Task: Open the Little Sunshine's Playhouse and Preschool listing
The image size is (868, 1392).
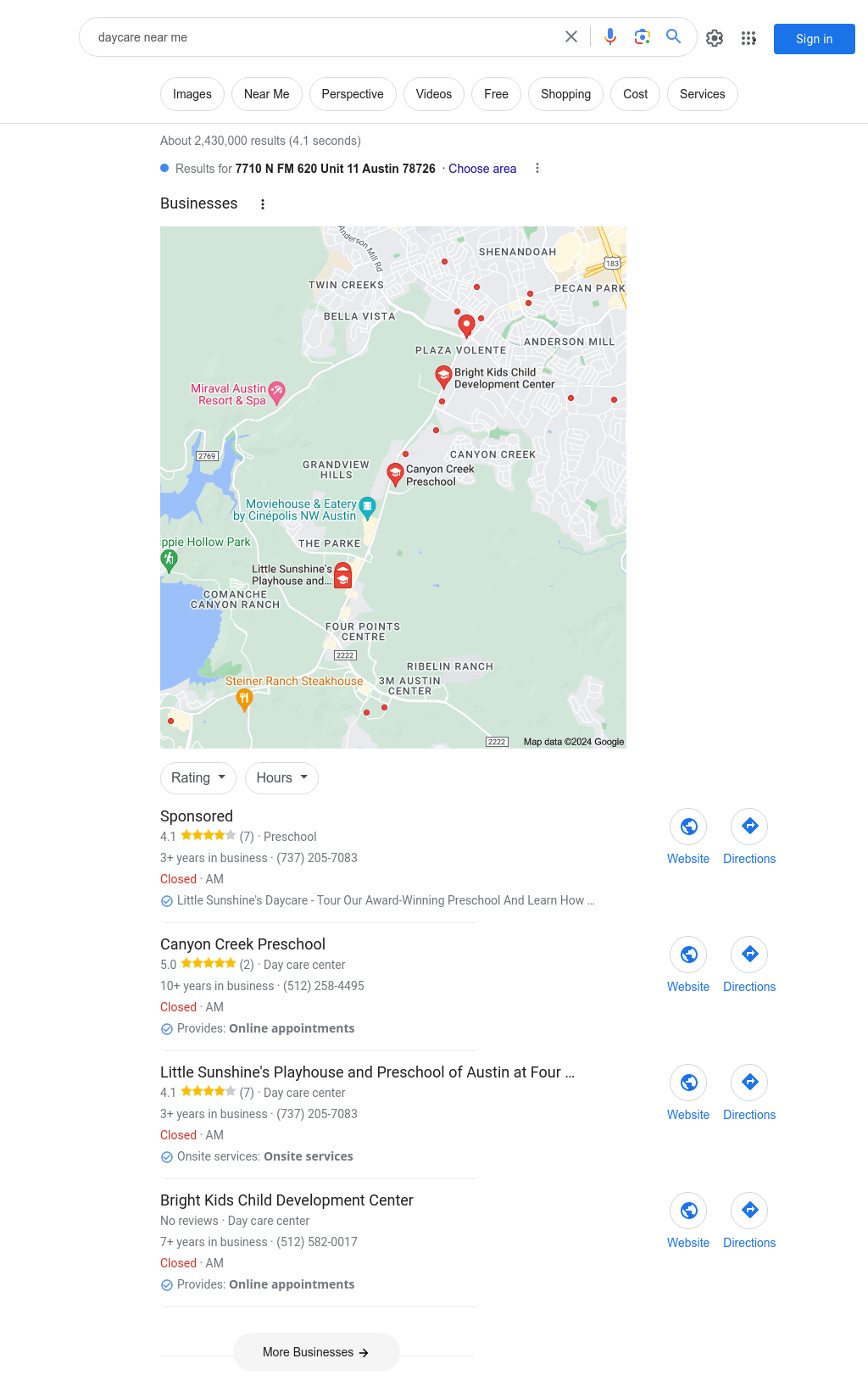Action: tap(366, 1072)
